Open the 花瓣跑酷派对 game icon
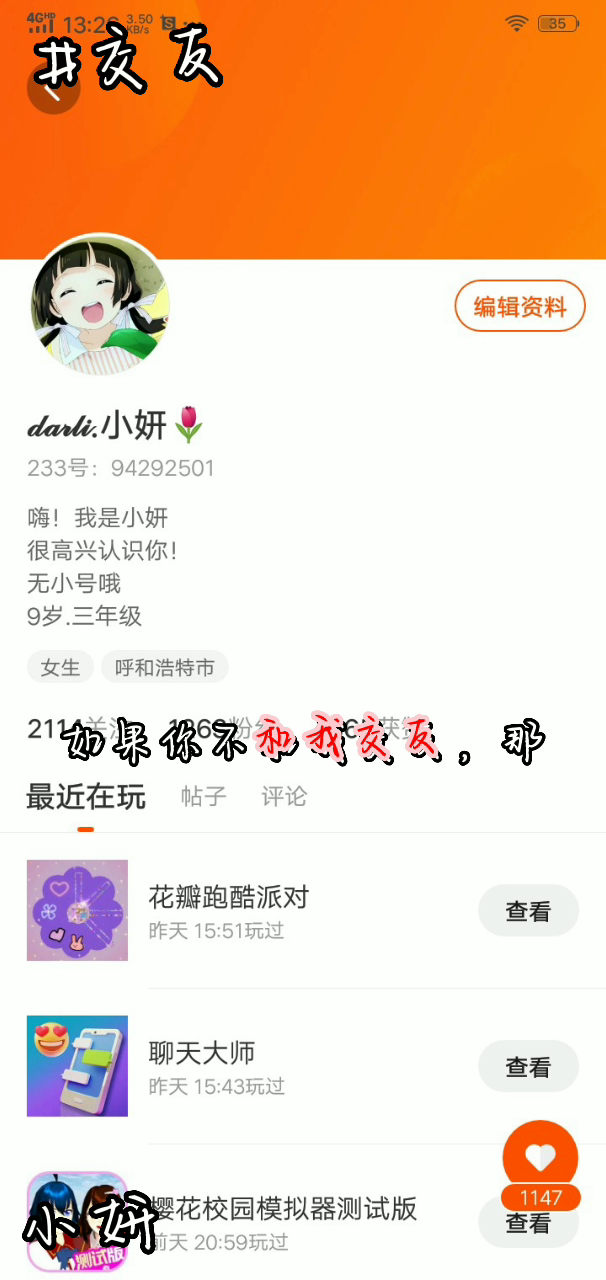The height and width of the screenshot is (1280, 606). 77,910
